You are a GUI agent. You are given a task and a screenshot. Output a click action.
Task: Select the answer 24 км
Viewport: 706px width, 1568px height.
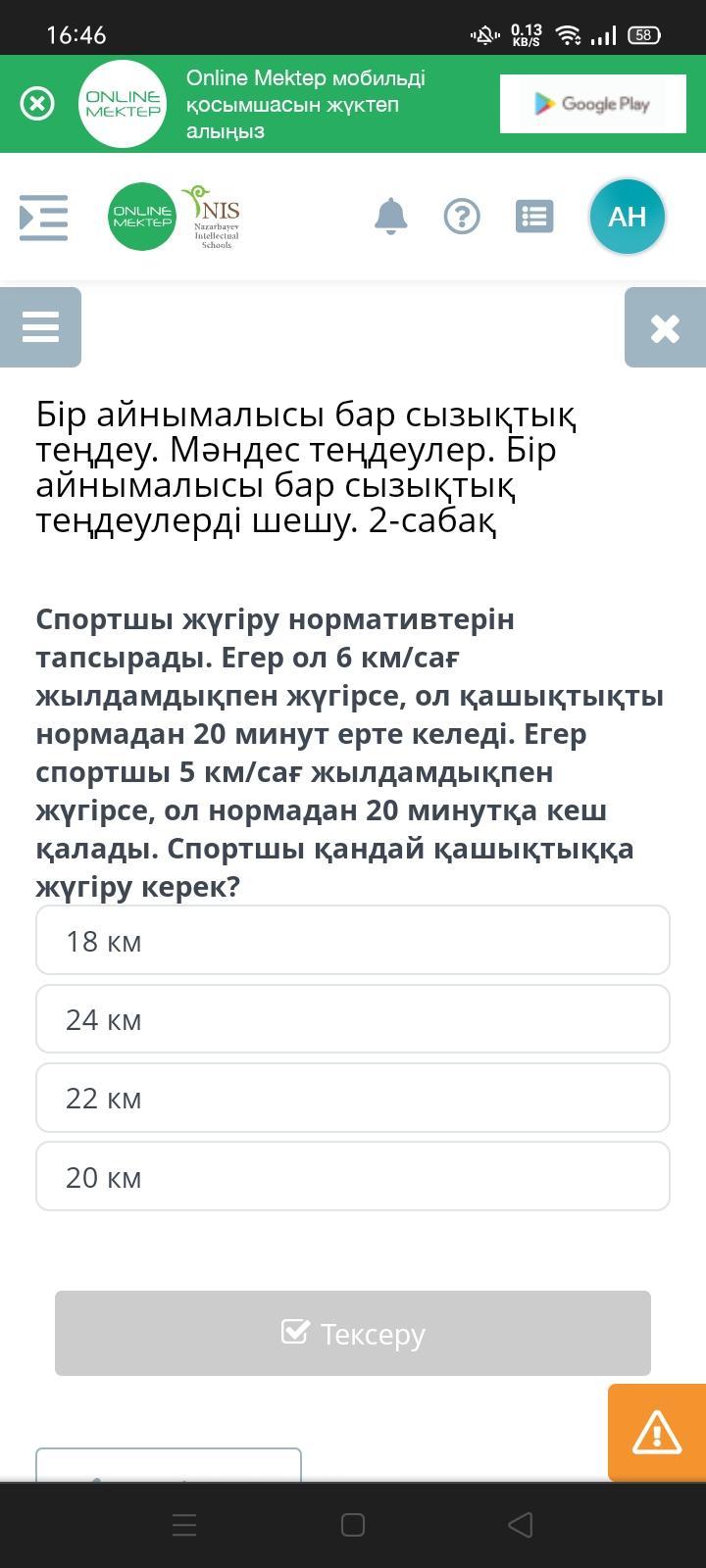point(353,1019)
